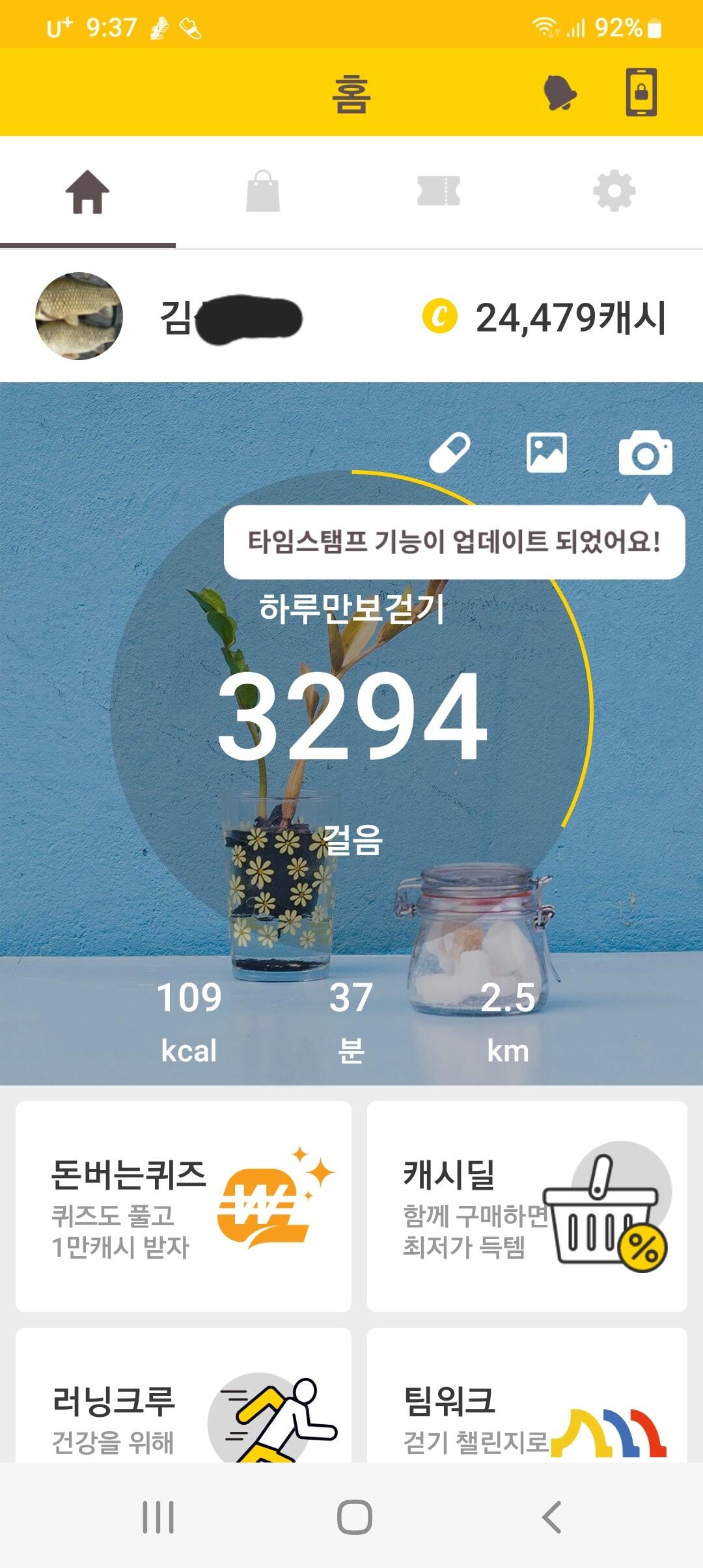Image resolution: width=703 pixels, height=1568 pixels.
Task: Select the home tab
Action: [x=87, y=191]
